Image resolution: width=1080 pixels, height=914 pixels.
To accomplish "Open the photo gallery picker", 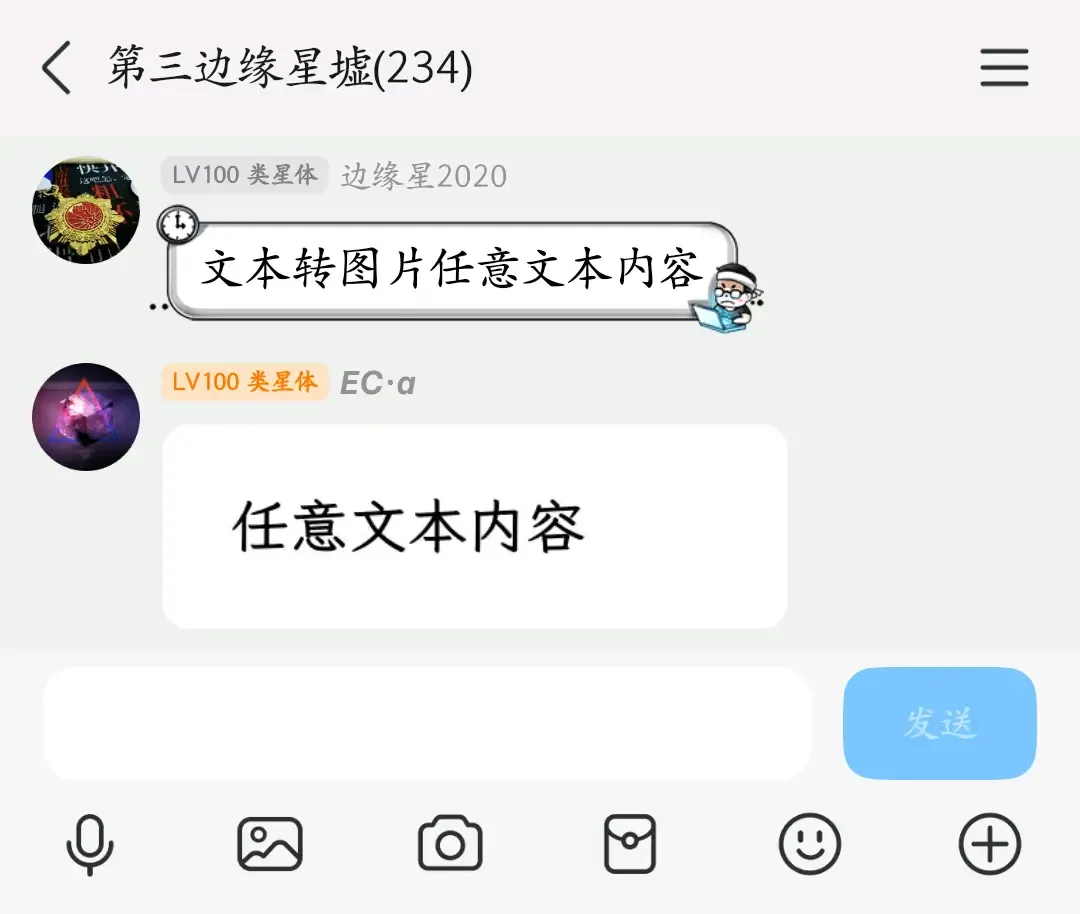I will click(x=270, y=844).
